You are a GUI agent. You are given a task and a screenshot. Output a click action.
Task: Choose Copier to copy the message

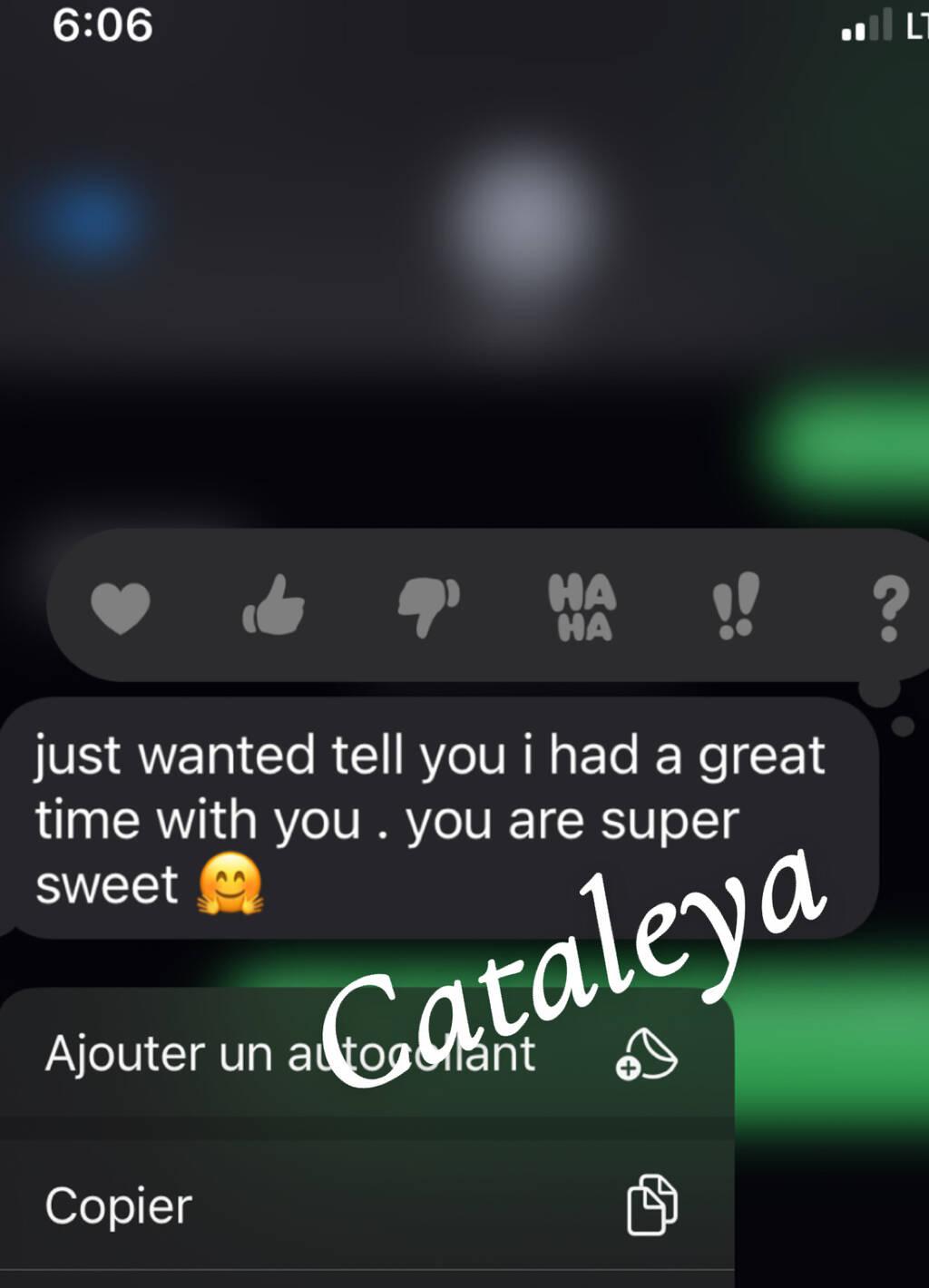pyautogui.click(x=363, y=1205)
